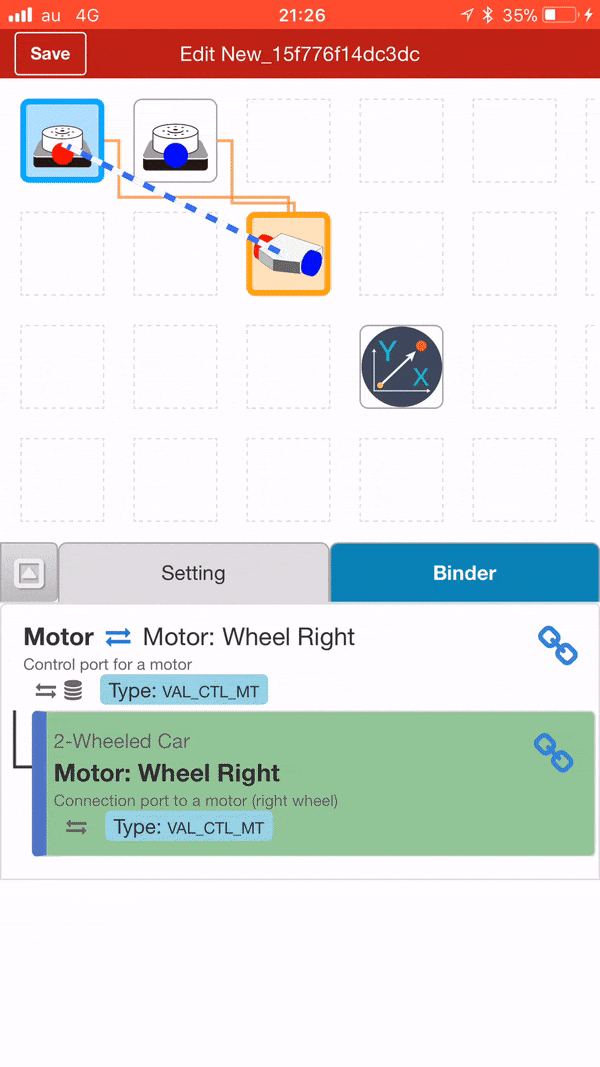
Task: Tap link icon on 2-Wheeled Car card
Action: tap(553, 752)
